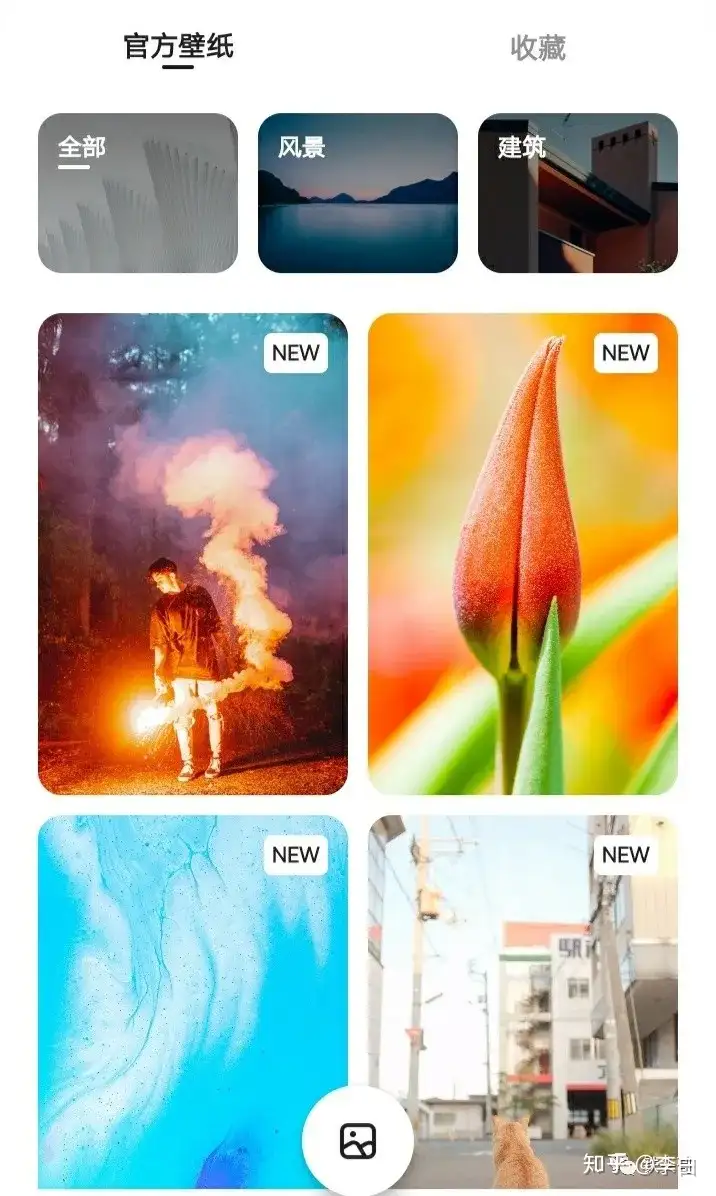Open the 风景 wallpaper category
This screenshot has height=1196, width=716.
358,193
